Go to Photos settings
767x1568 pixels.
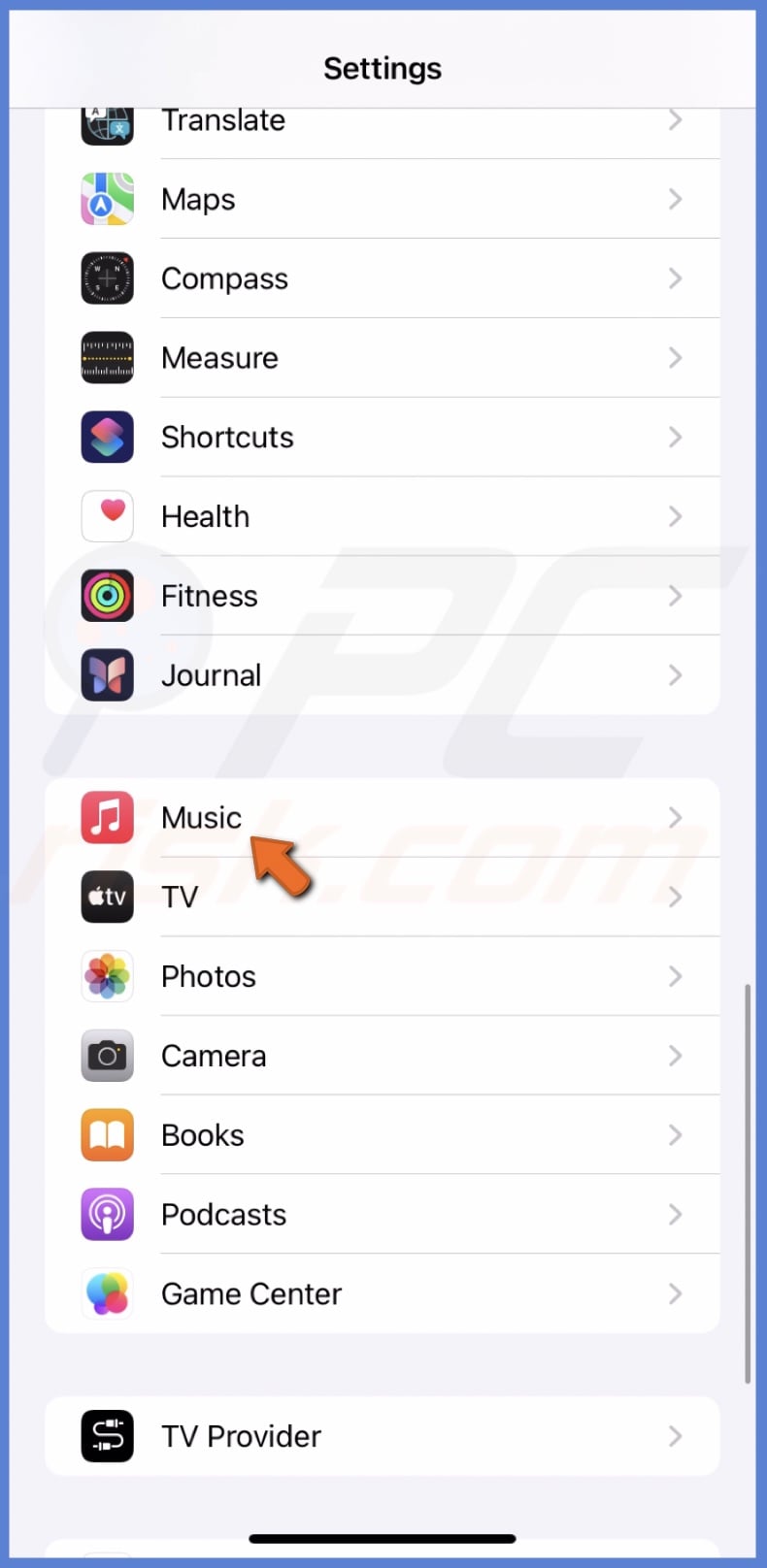pyautogui.click(x=382, y=977)
